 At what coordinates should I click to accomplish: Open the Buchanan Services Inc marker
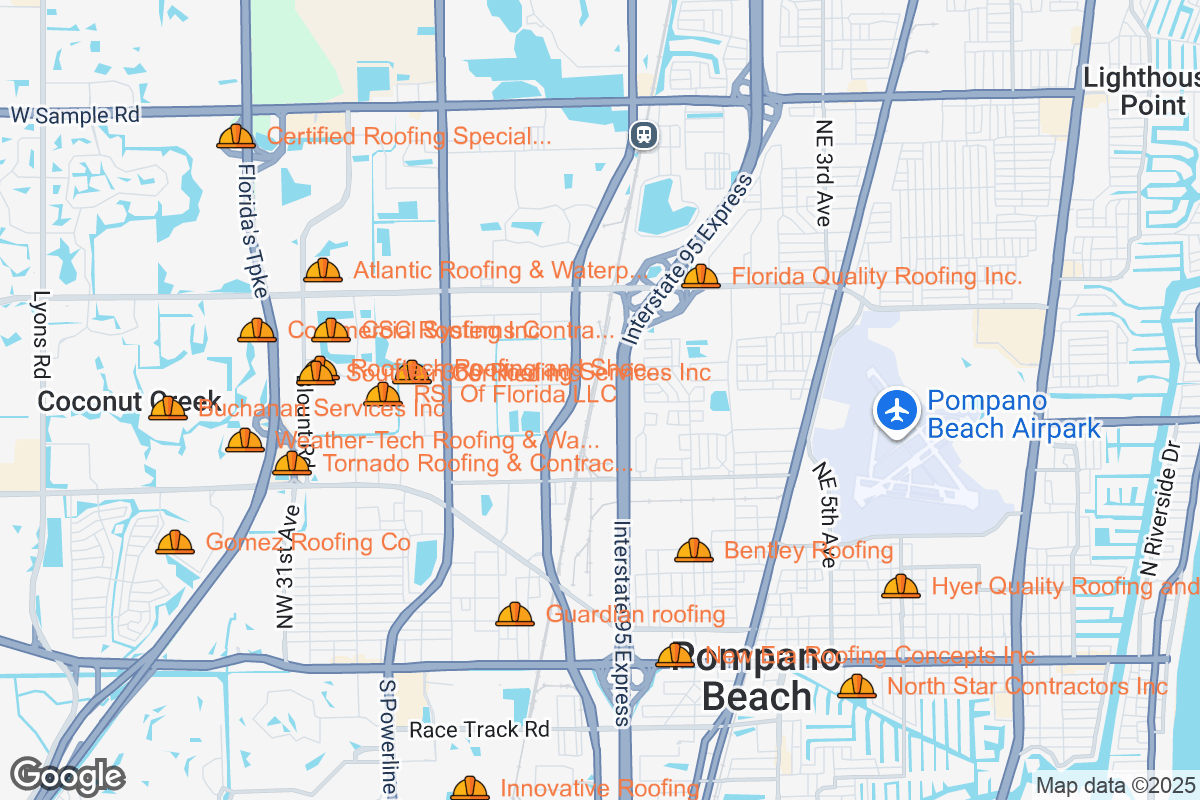coord(168,408)
